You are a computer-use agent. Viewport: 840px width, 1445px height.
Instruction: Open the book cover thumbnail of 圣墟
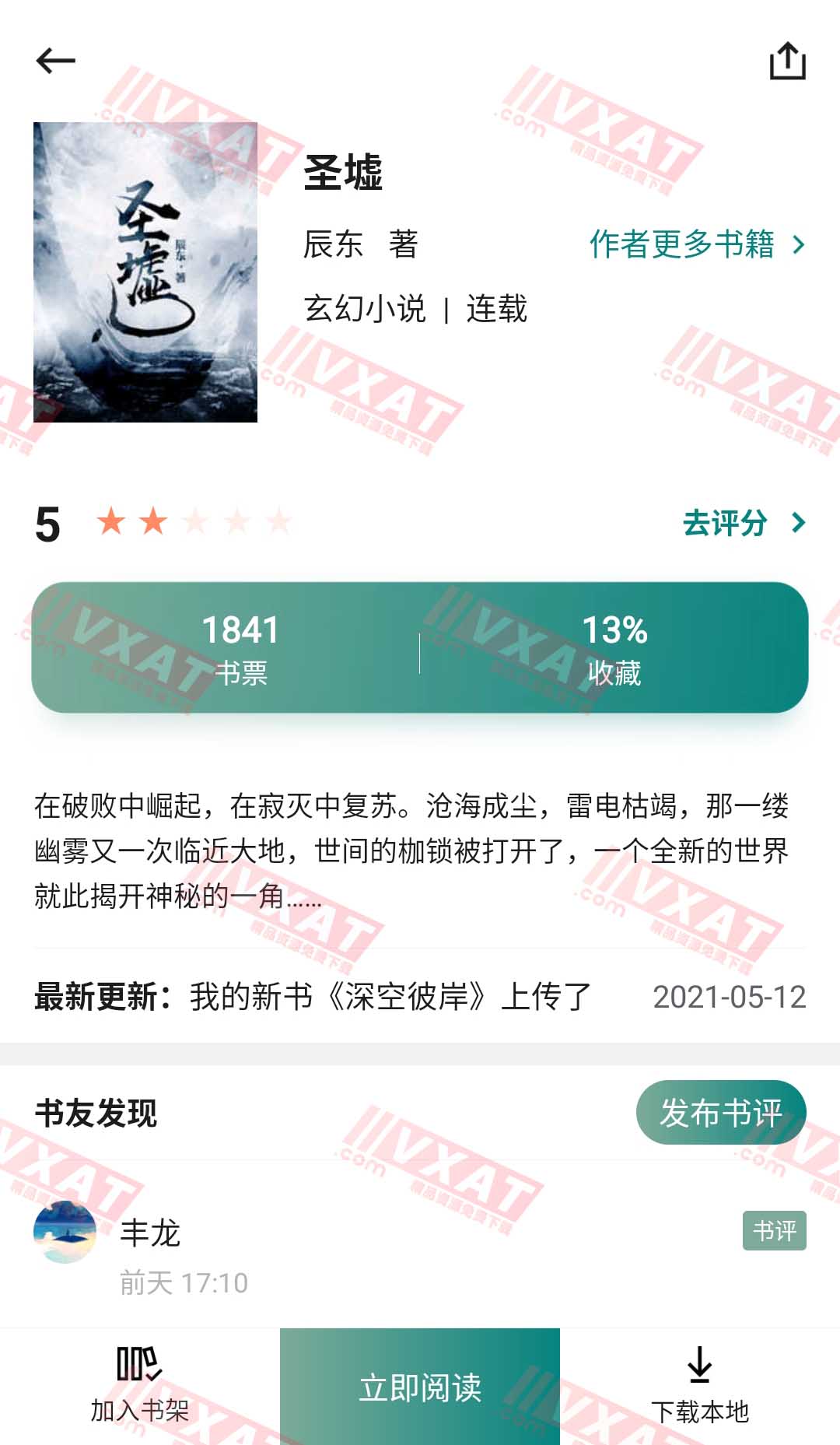point(146,272)
